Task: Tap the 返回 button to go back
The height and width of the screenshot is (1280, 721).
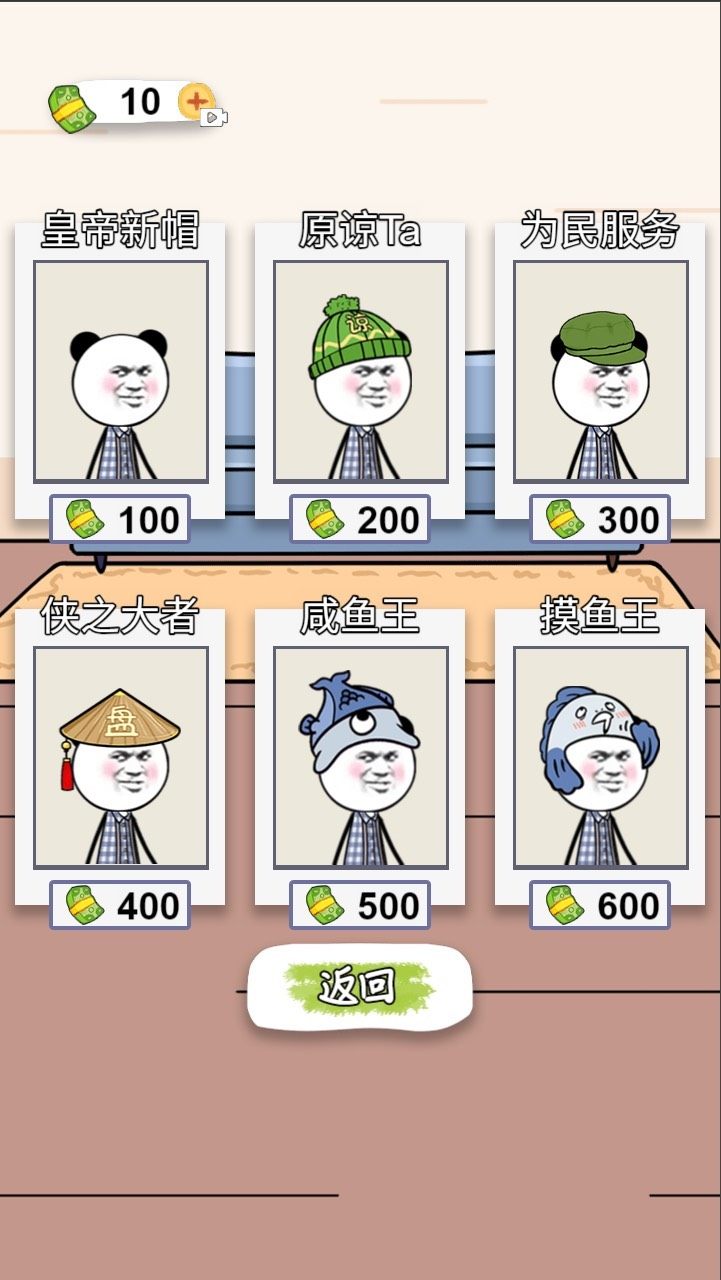Action: click(x=359, y=987)
